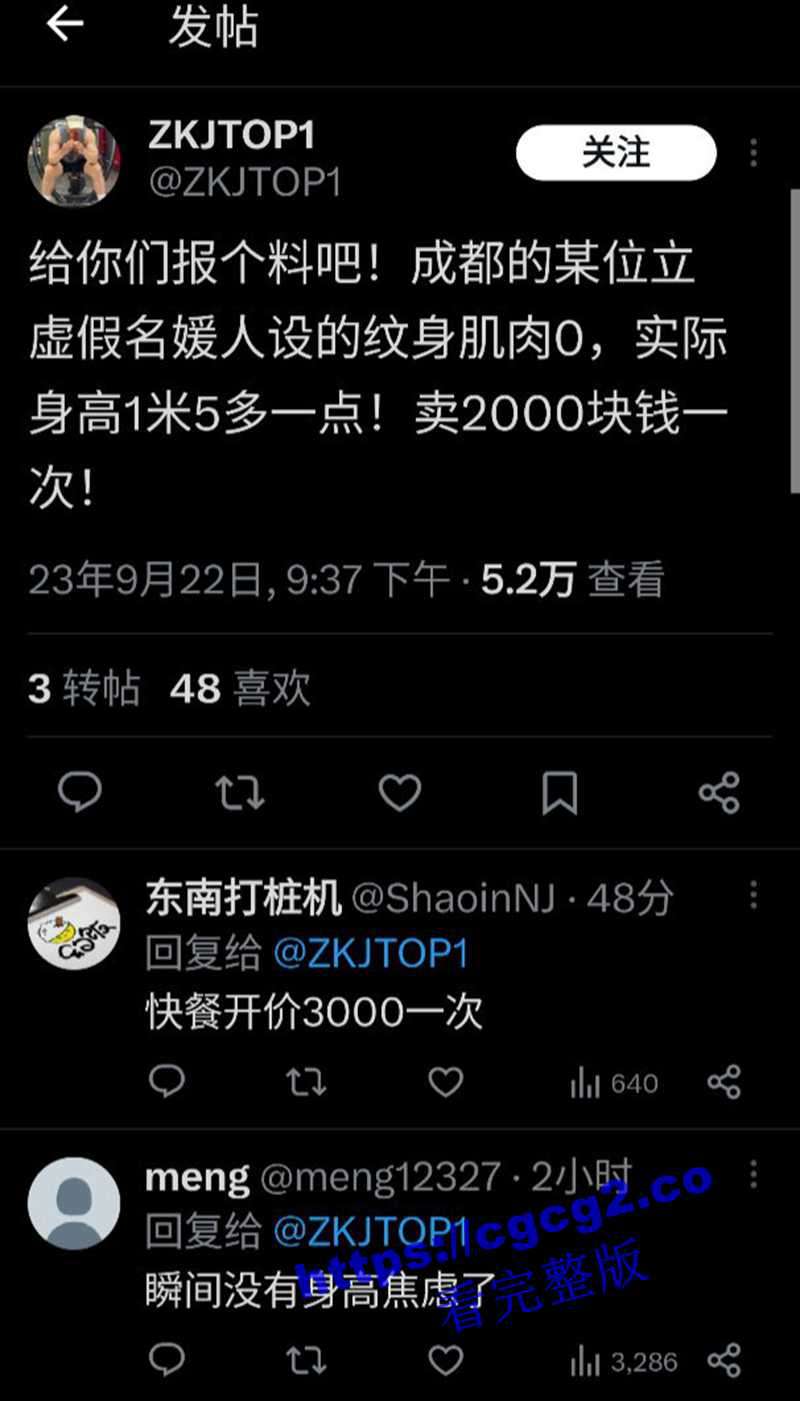800x1401 pixels.
Task: Open overflow menu on ZKJTOP1's post
Action: pos(753,153)
